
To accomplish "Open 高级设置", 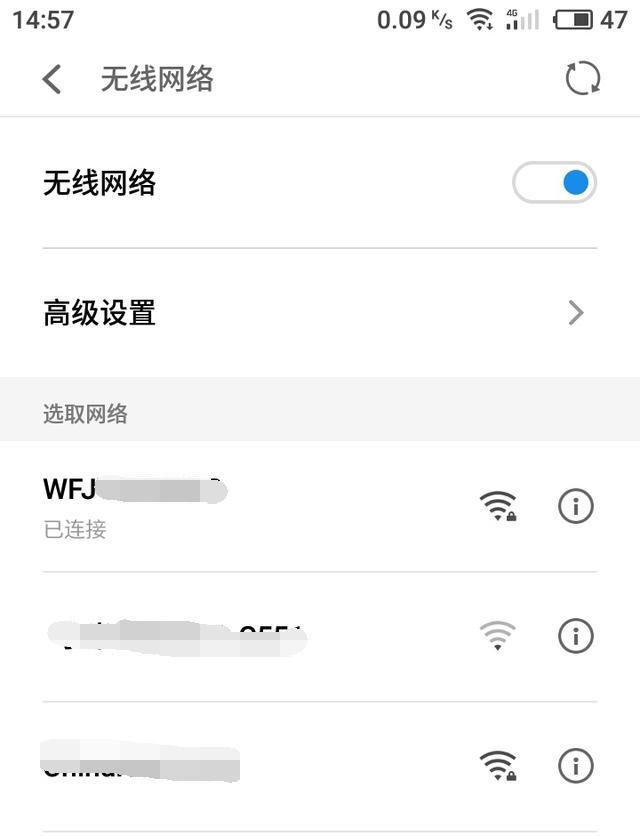I will pos(318,314).
